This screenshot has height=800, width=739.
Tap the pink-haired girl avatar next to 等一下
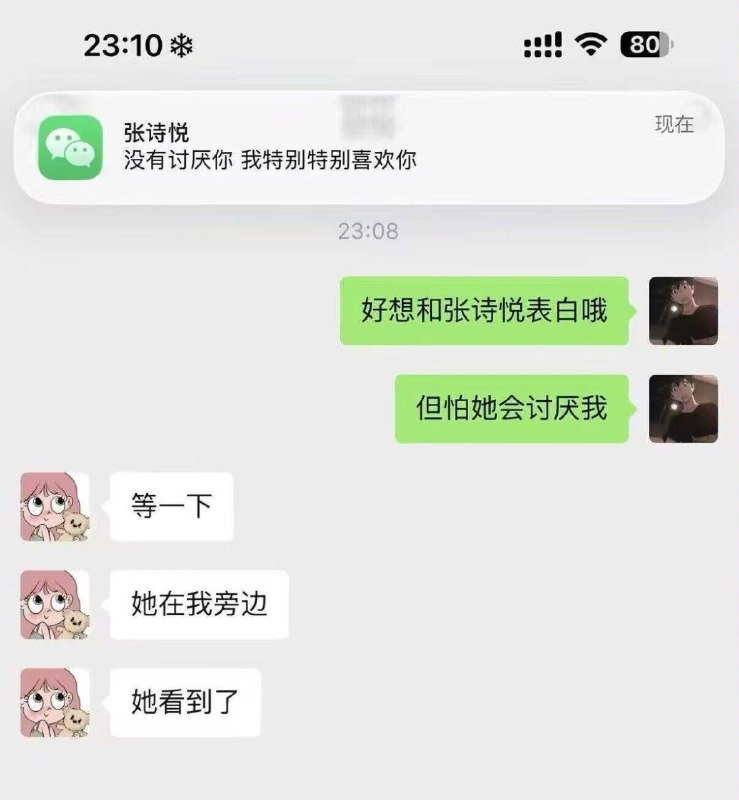56,508
